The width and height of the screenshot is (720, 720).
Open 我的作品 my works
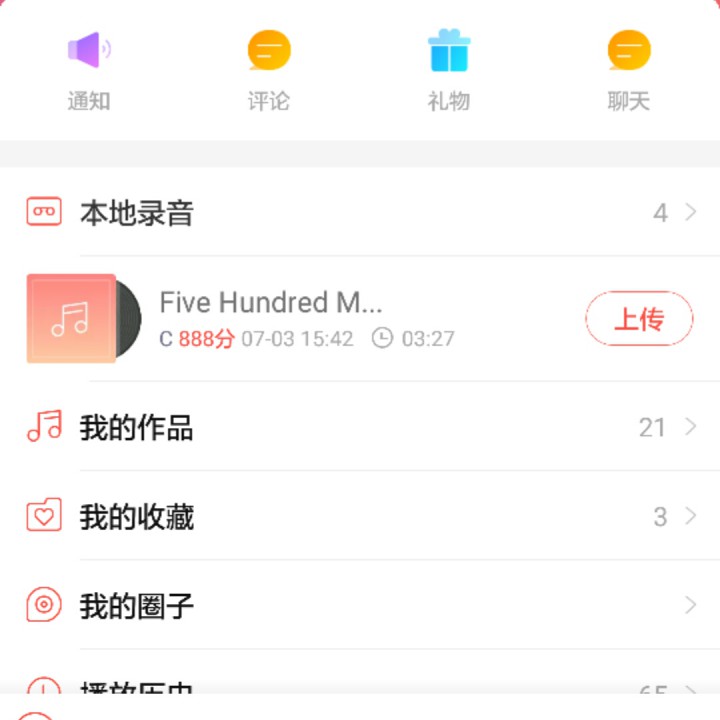(360, 428)
